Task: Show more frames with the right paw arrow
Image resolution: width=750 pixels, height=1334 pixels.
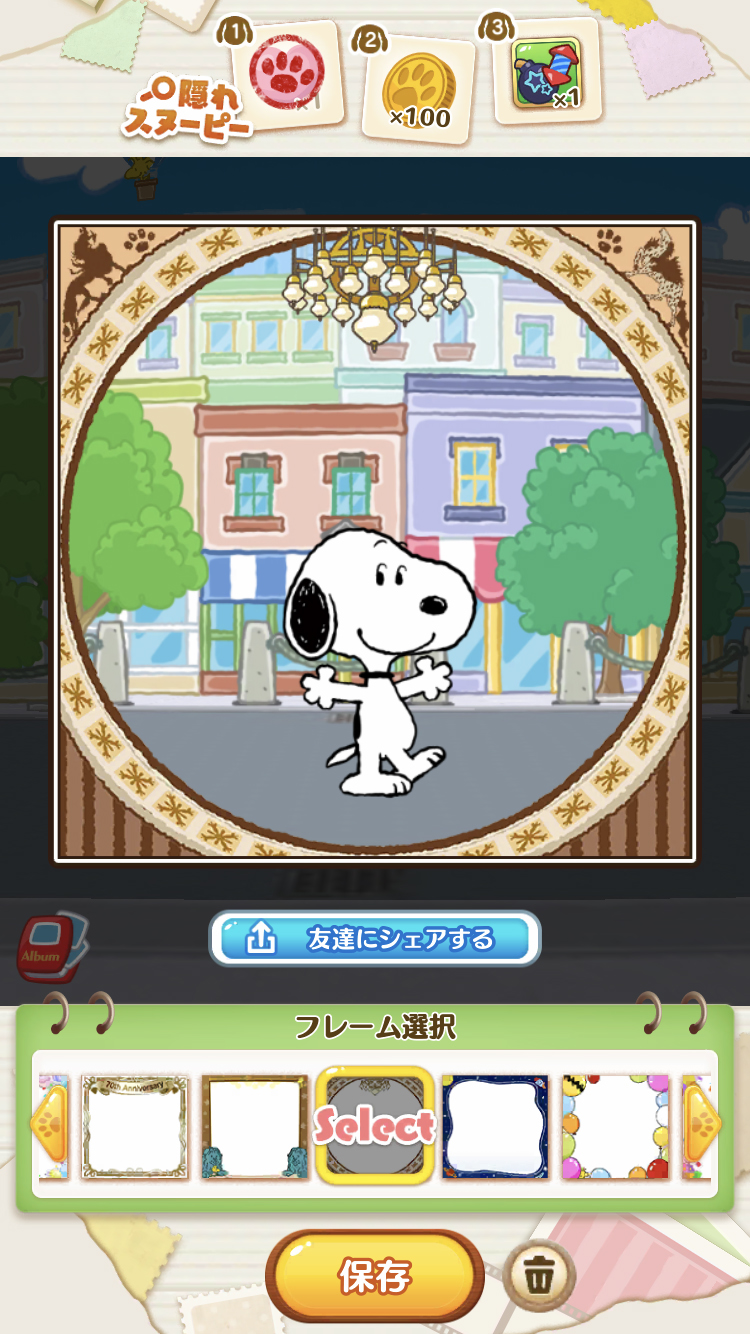Action: 701,1125
